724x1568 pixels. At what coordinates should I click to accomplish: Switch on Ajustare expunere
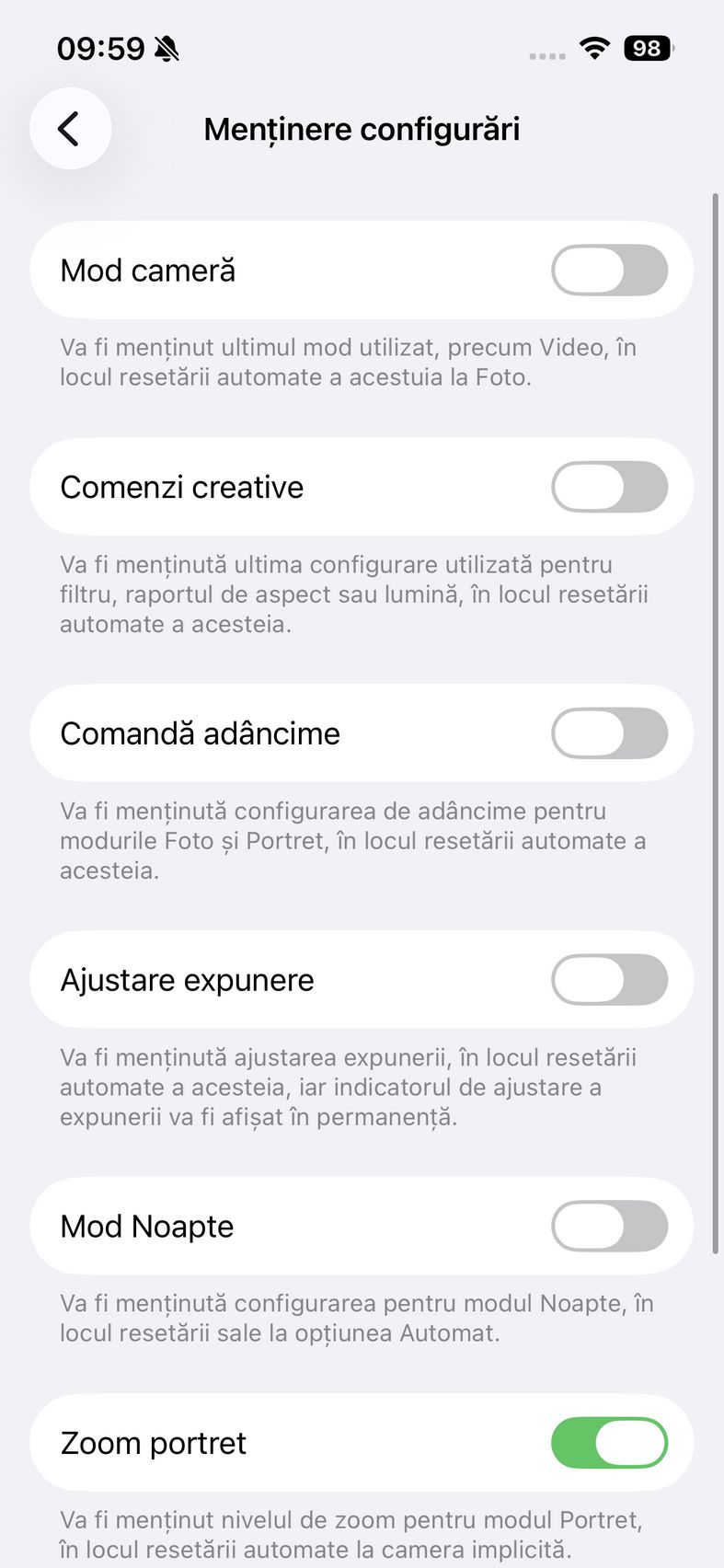(x=609, y=980)
